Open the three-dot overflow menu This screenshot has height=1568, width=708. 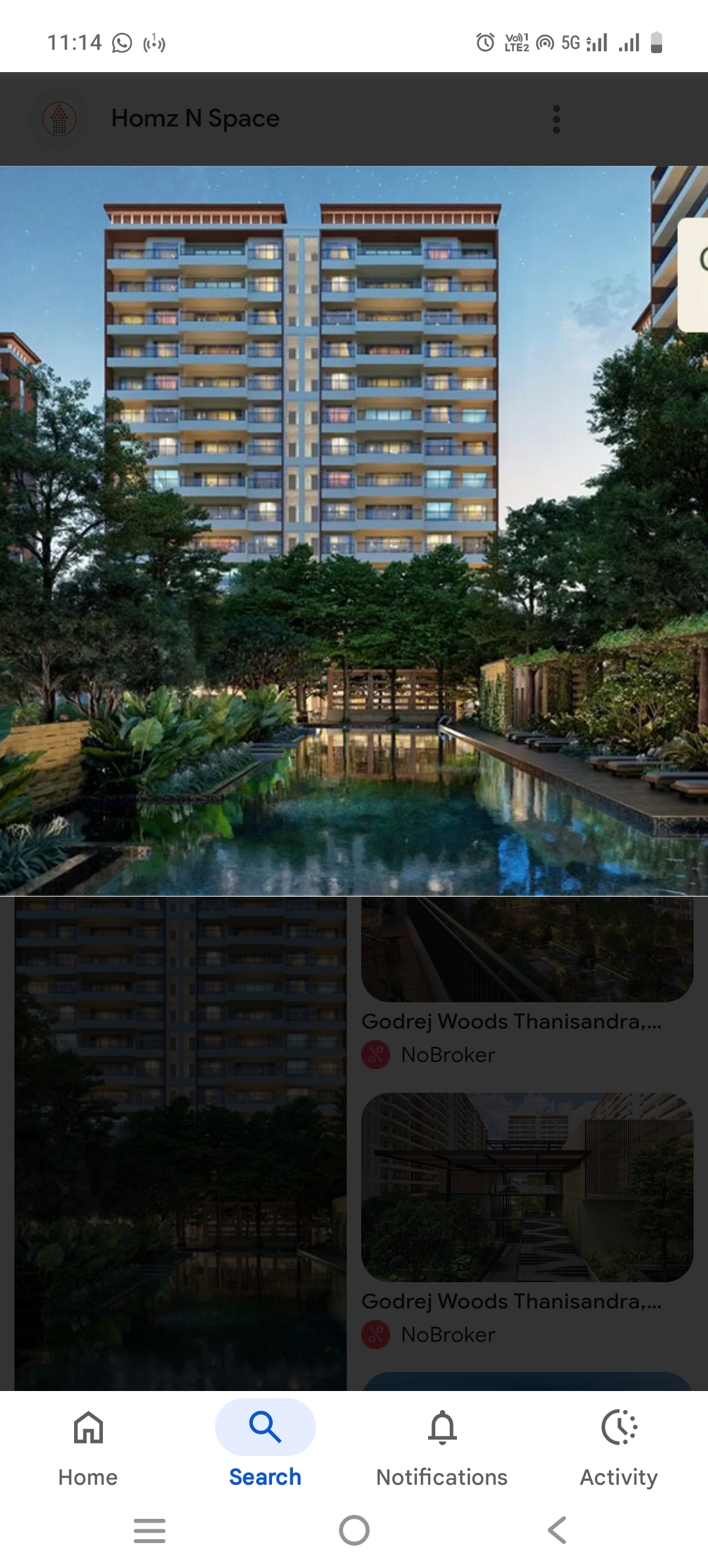point(557,119)
